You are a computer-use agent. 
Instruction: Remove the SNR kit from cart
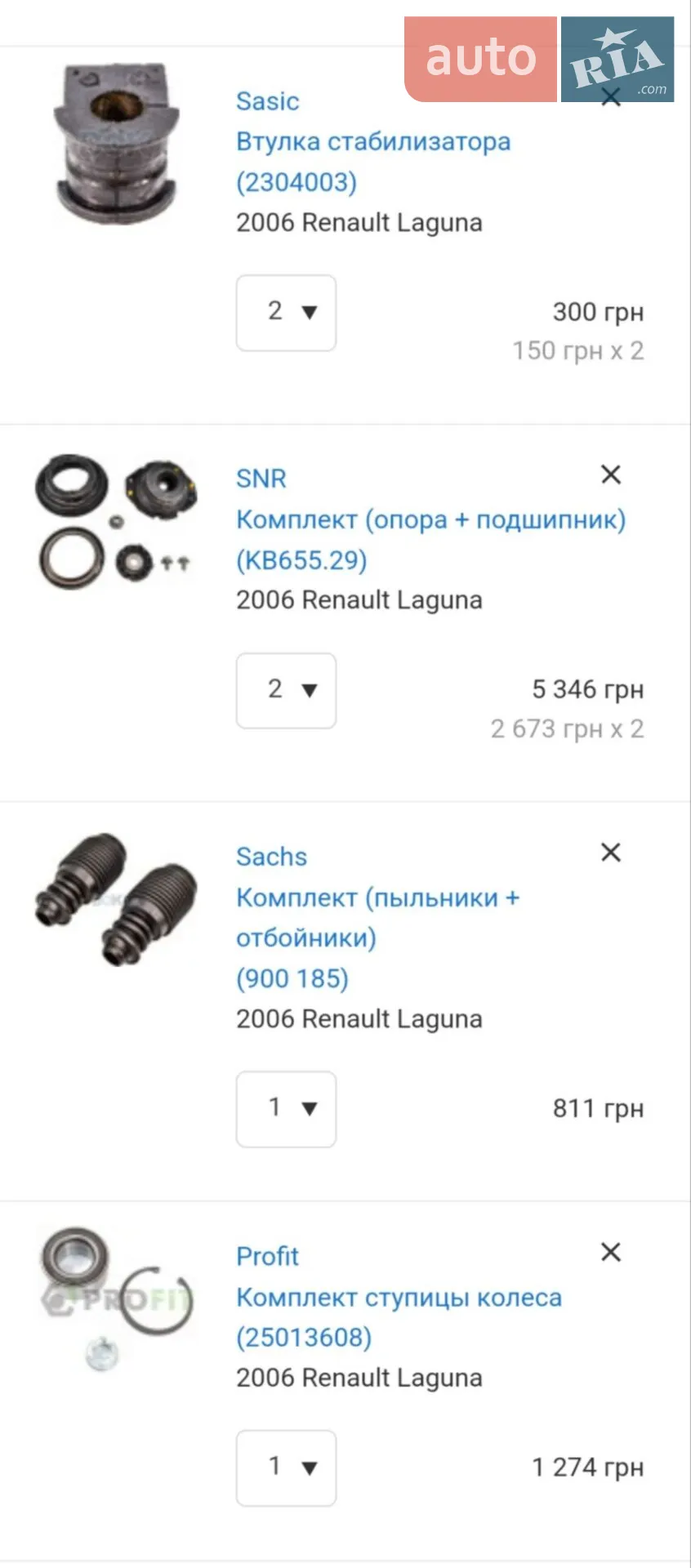611,474
